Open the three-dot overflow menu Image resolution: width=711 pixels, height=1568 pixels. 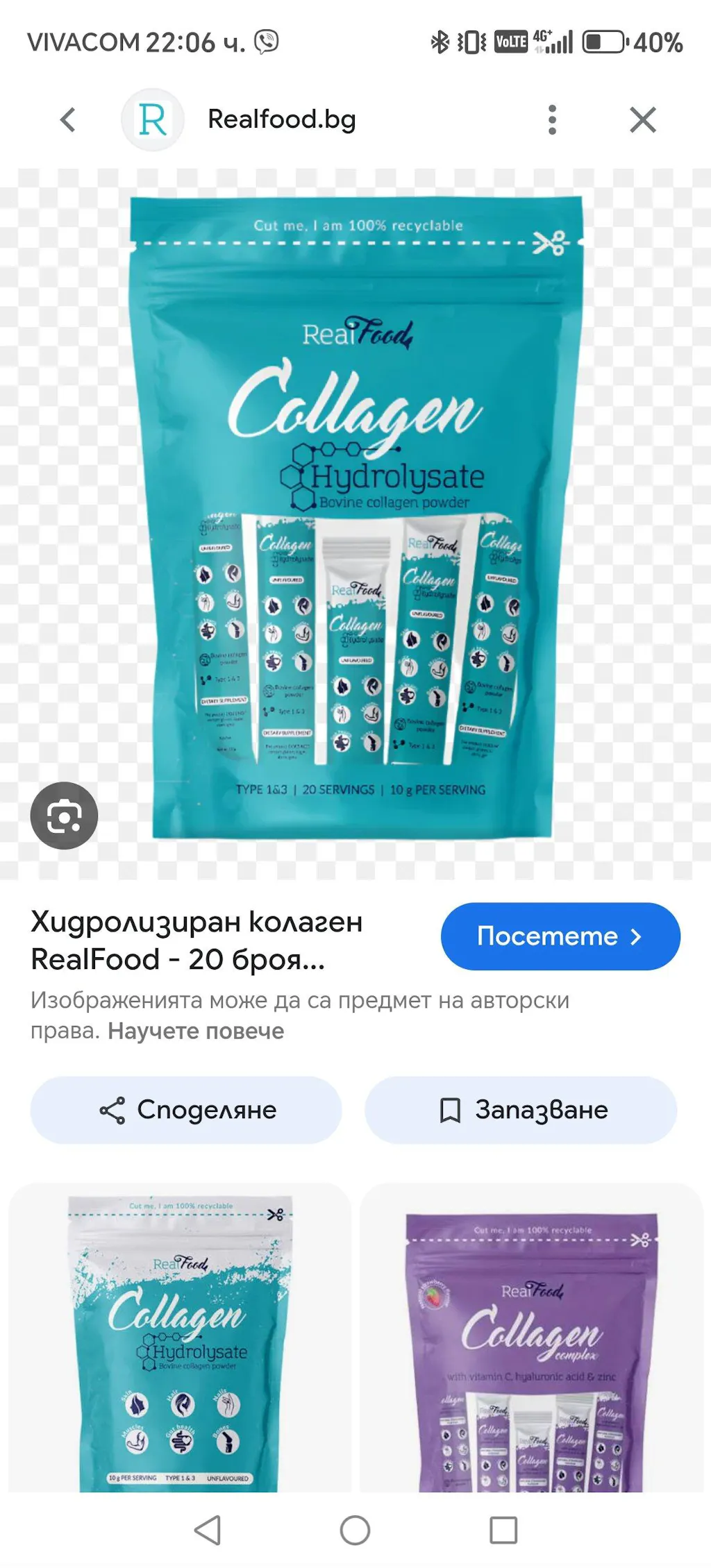tap(552, 120)
